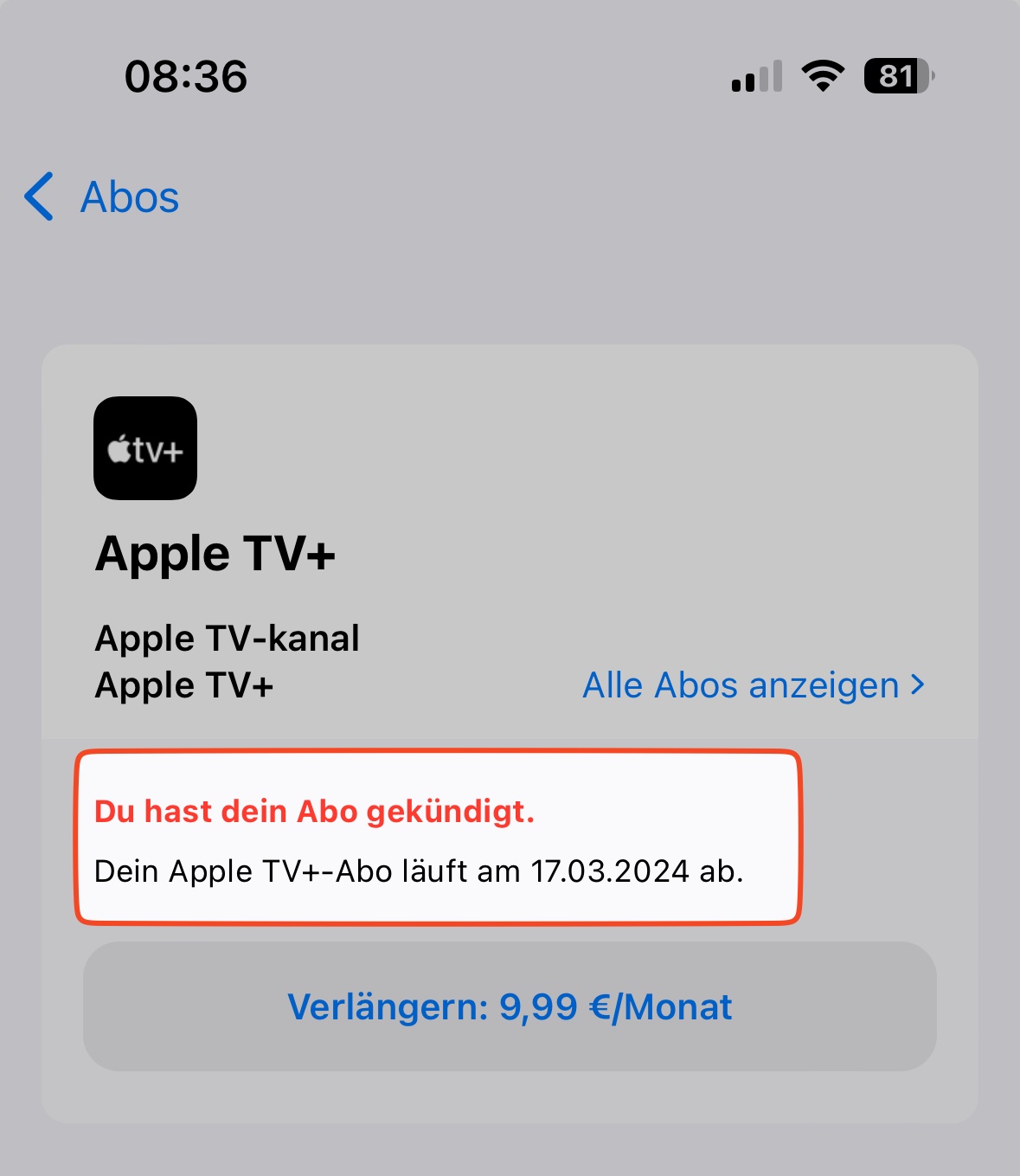Tap Verlängern: 9,99 €/Monat button

coord(510,1006)
